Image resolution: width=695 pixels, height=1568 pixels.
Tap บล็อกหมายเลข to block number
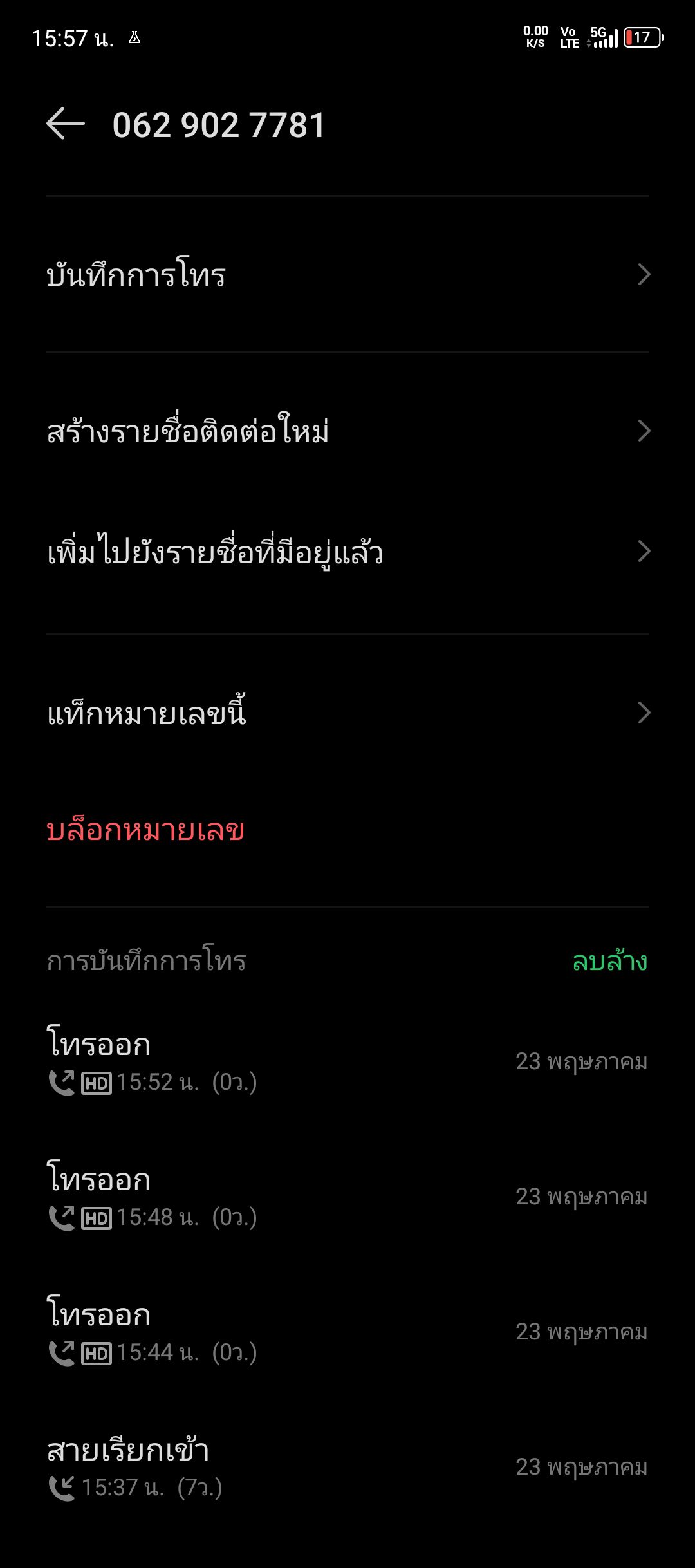coord(145,830)
